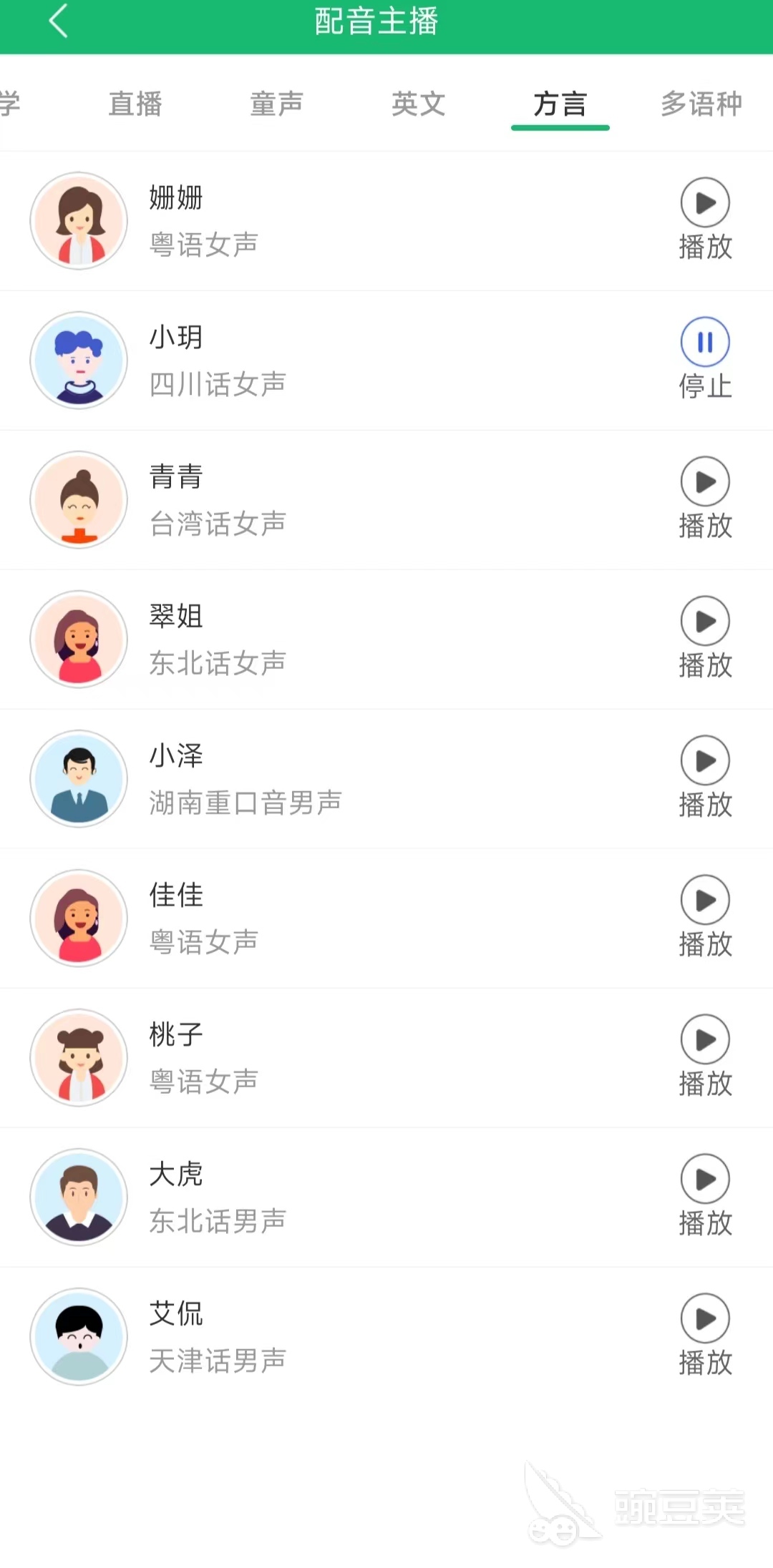Switch to the 英文 tab
The width and height of the screenshot is (773, 1568).
(x=418, y=104)
